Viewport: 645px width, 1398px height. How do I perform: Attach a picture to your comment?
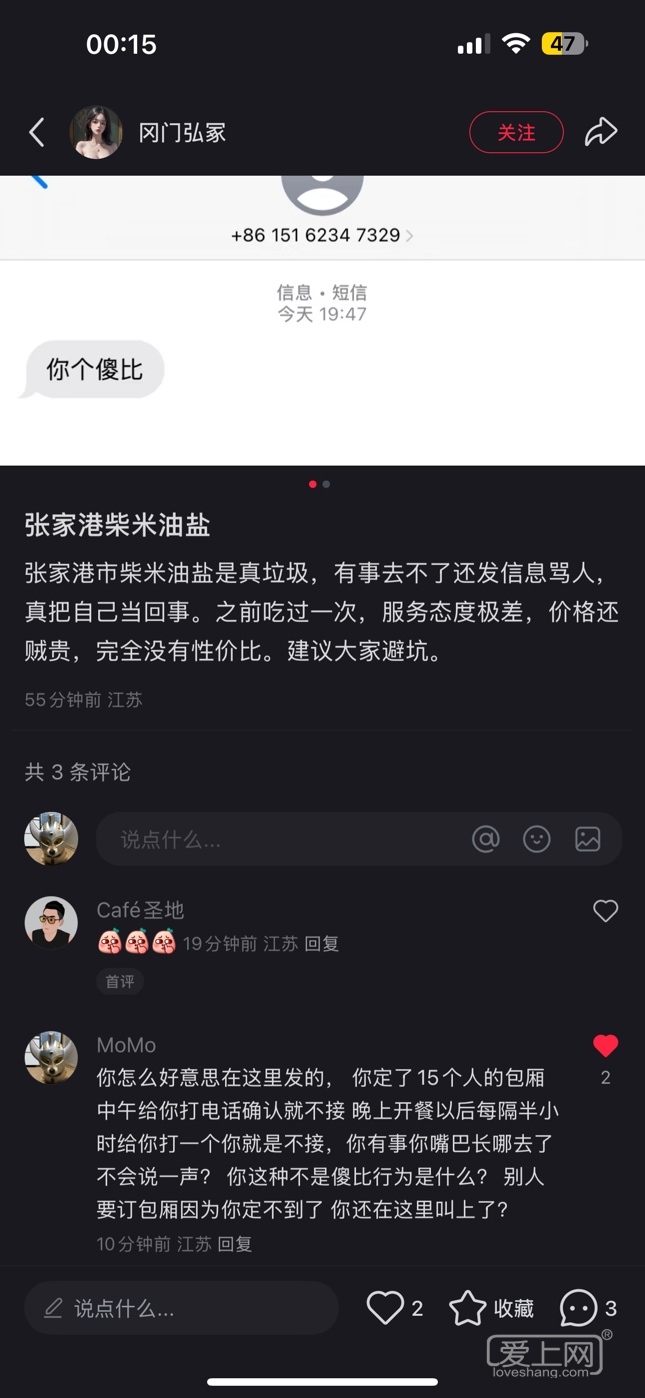tap(588, 839)
